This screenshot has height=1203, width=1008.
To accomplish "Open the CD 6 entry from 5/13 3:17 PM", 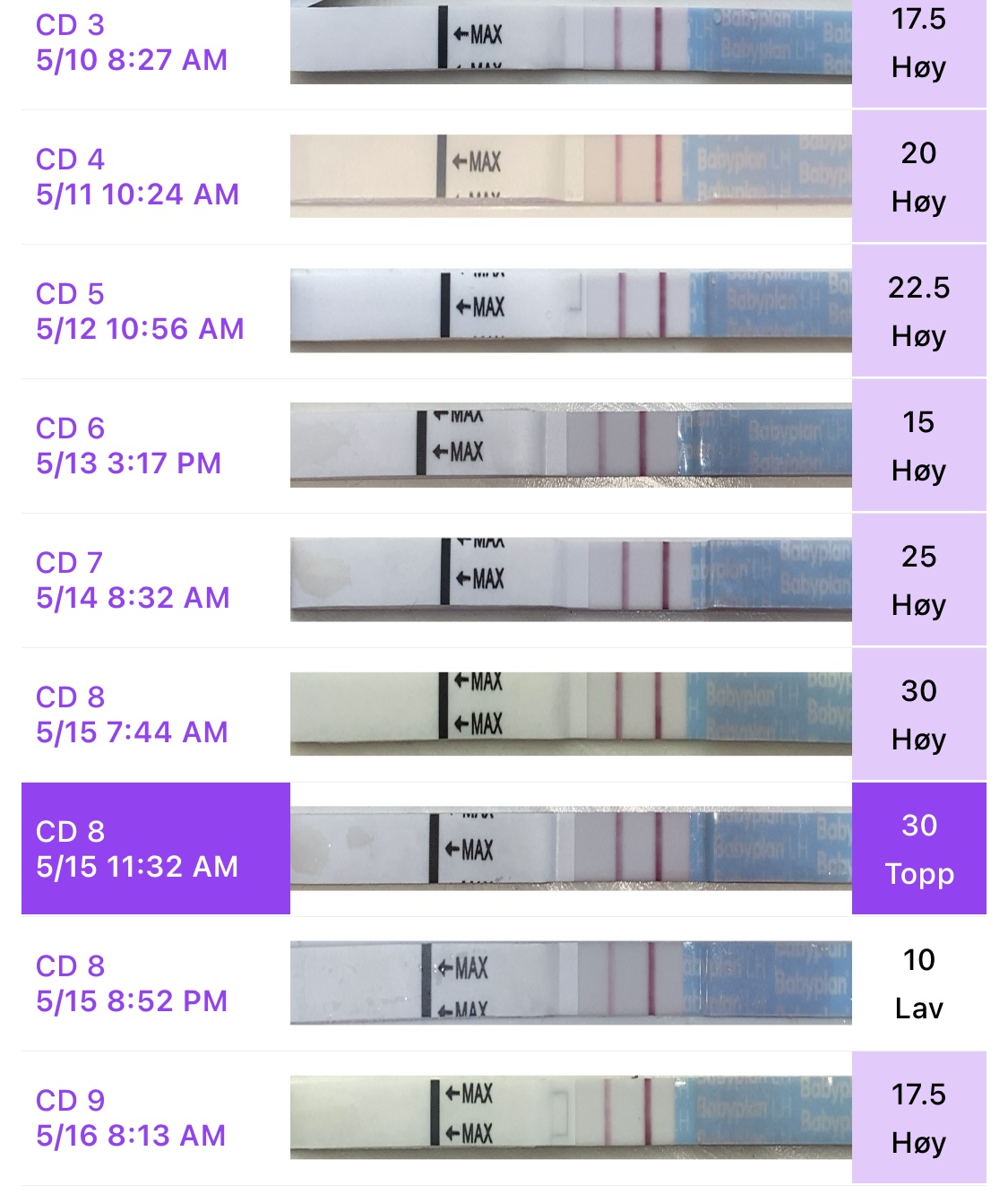I will click(128, 446).
